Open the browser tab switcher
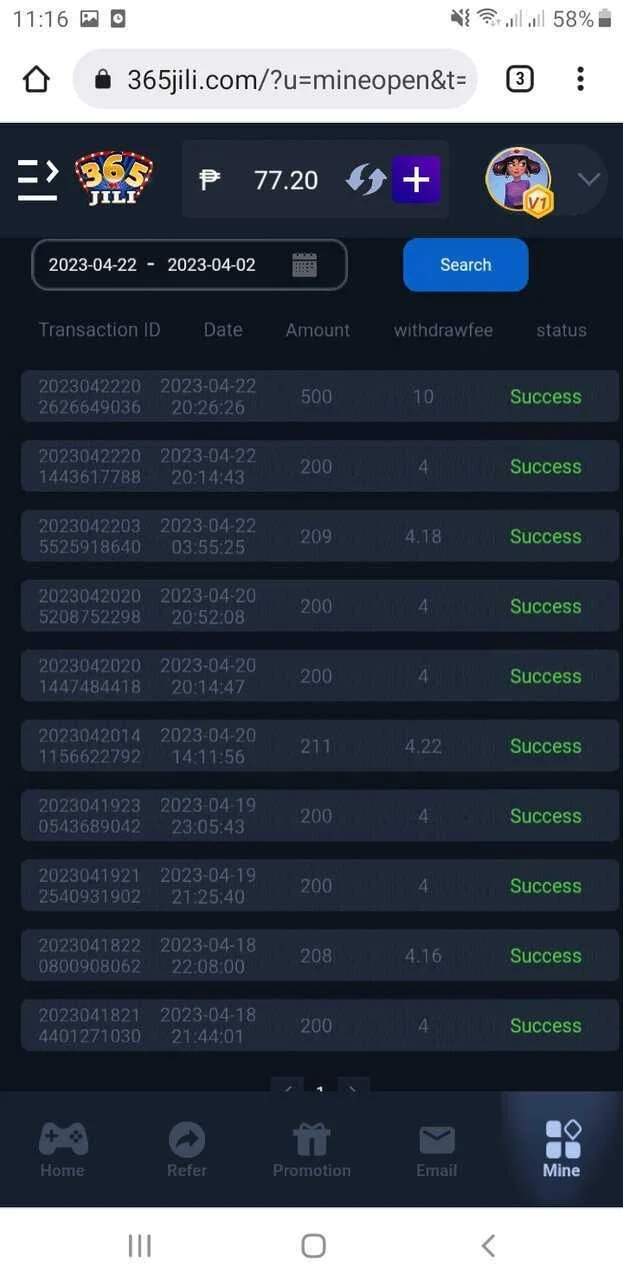623x1280 pixels. pos(519,79)
